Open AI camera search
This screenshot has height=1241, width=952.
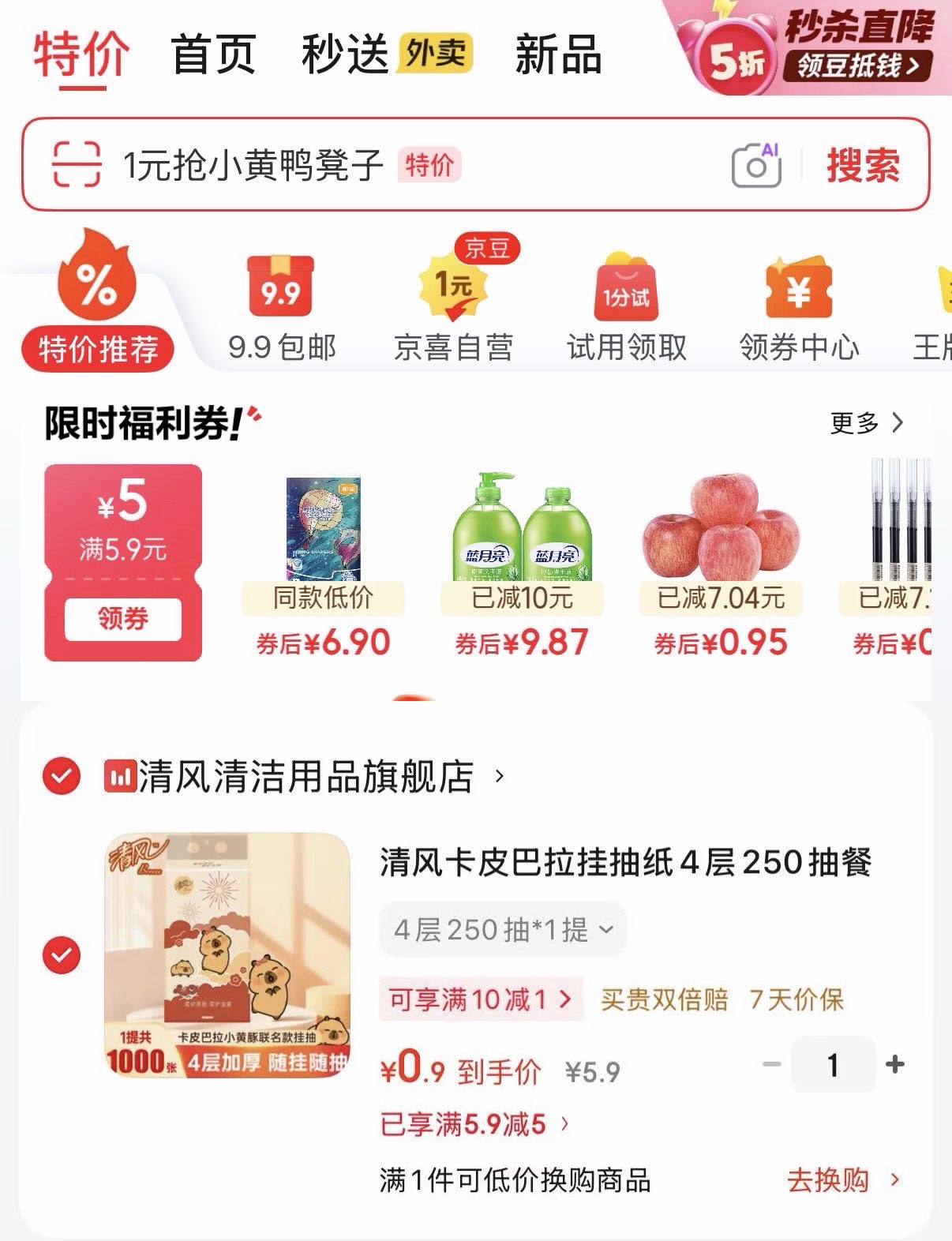pos(755,165)
